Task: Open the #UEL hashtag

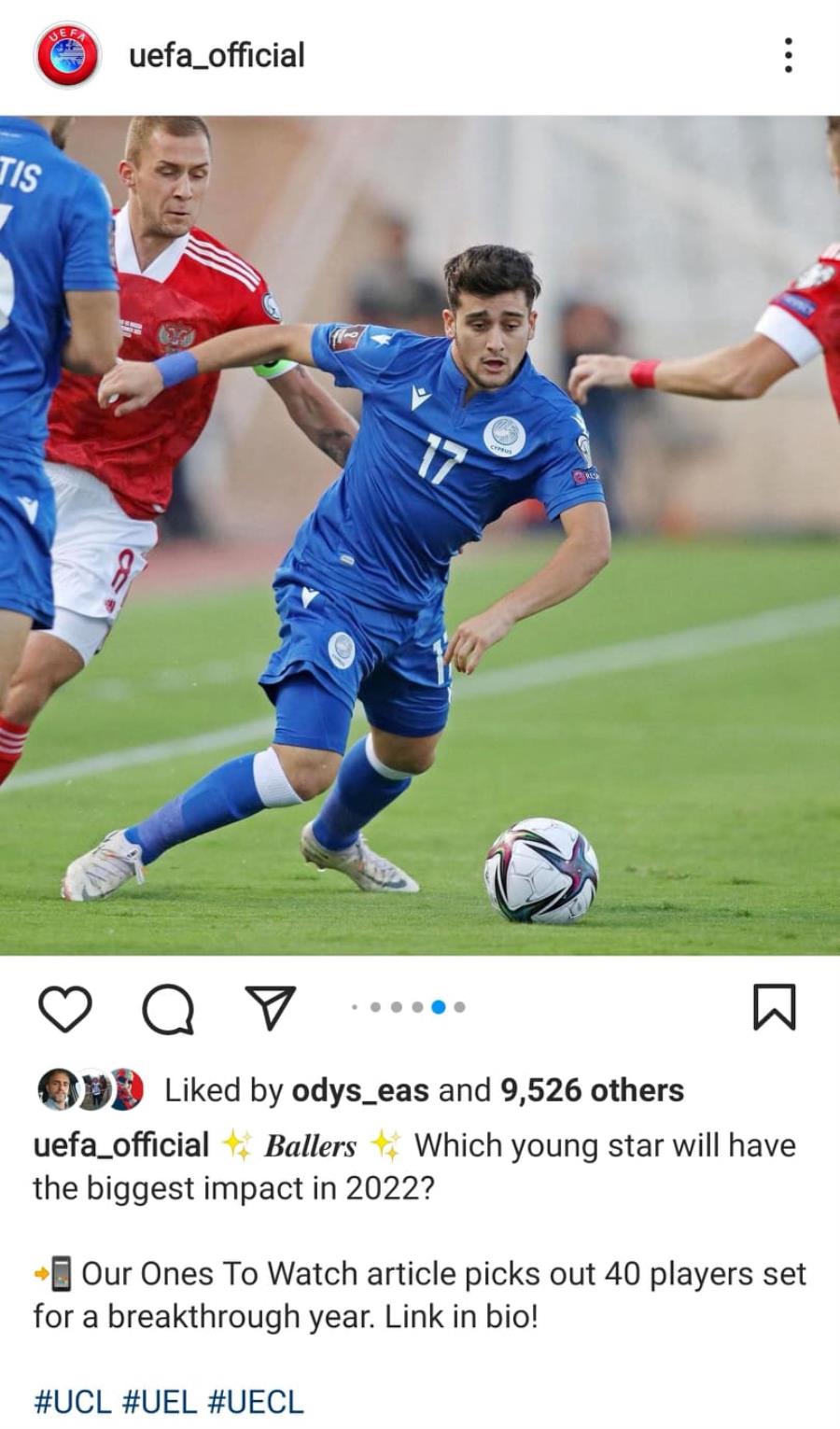Action: (x=160, y=1401)
